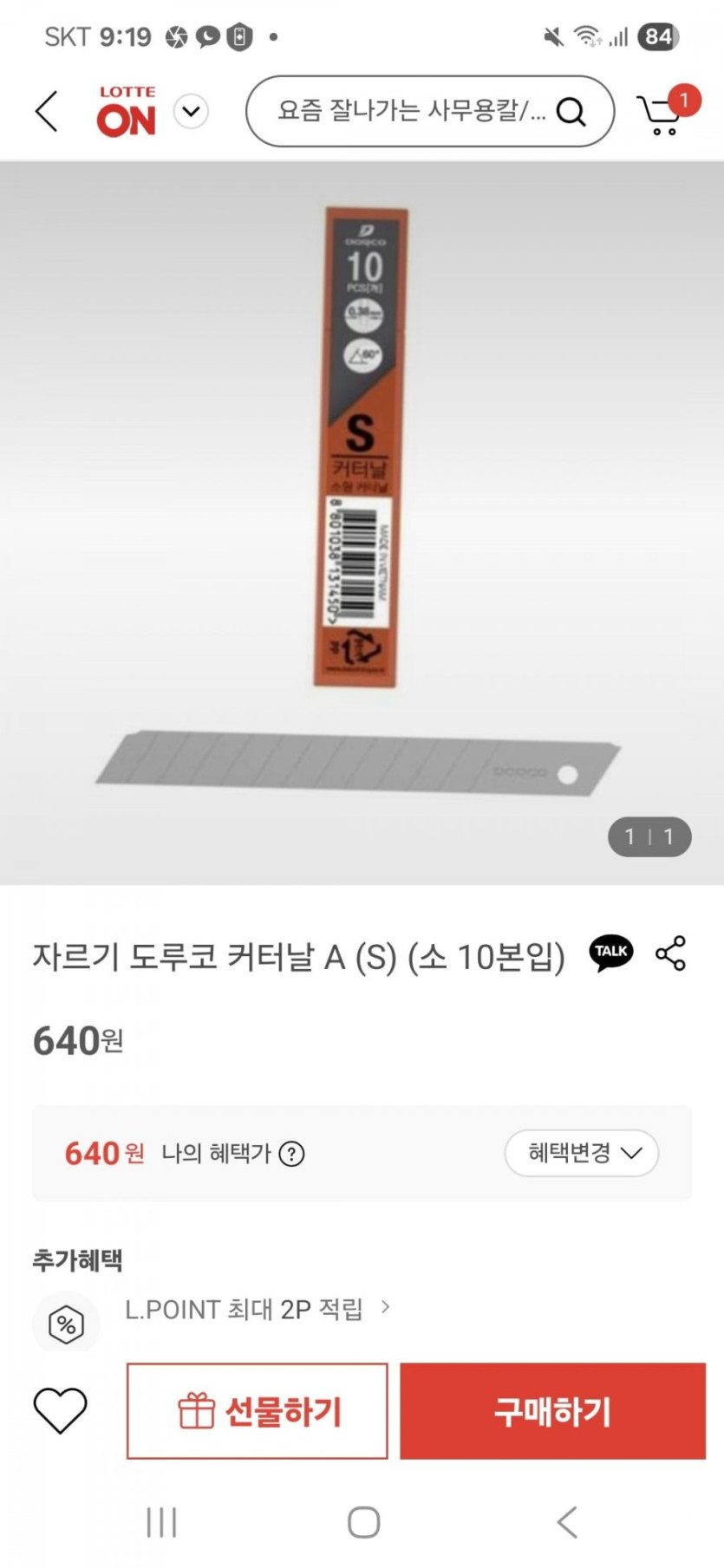Add product to wishlist with heart
Viewport: 724px width, 1568px height.
tap(60, 1410)
